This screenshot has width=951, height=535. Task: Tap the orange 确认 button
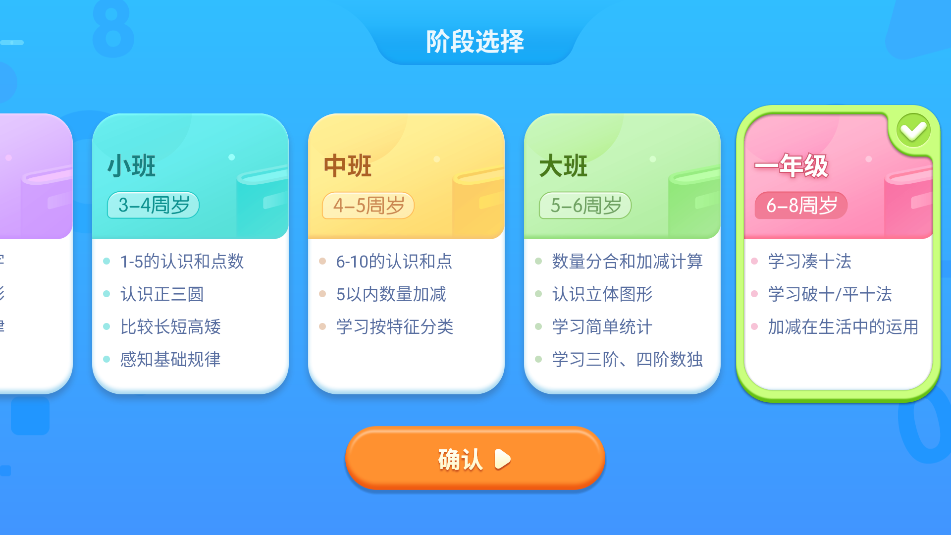tap(475, 459)
